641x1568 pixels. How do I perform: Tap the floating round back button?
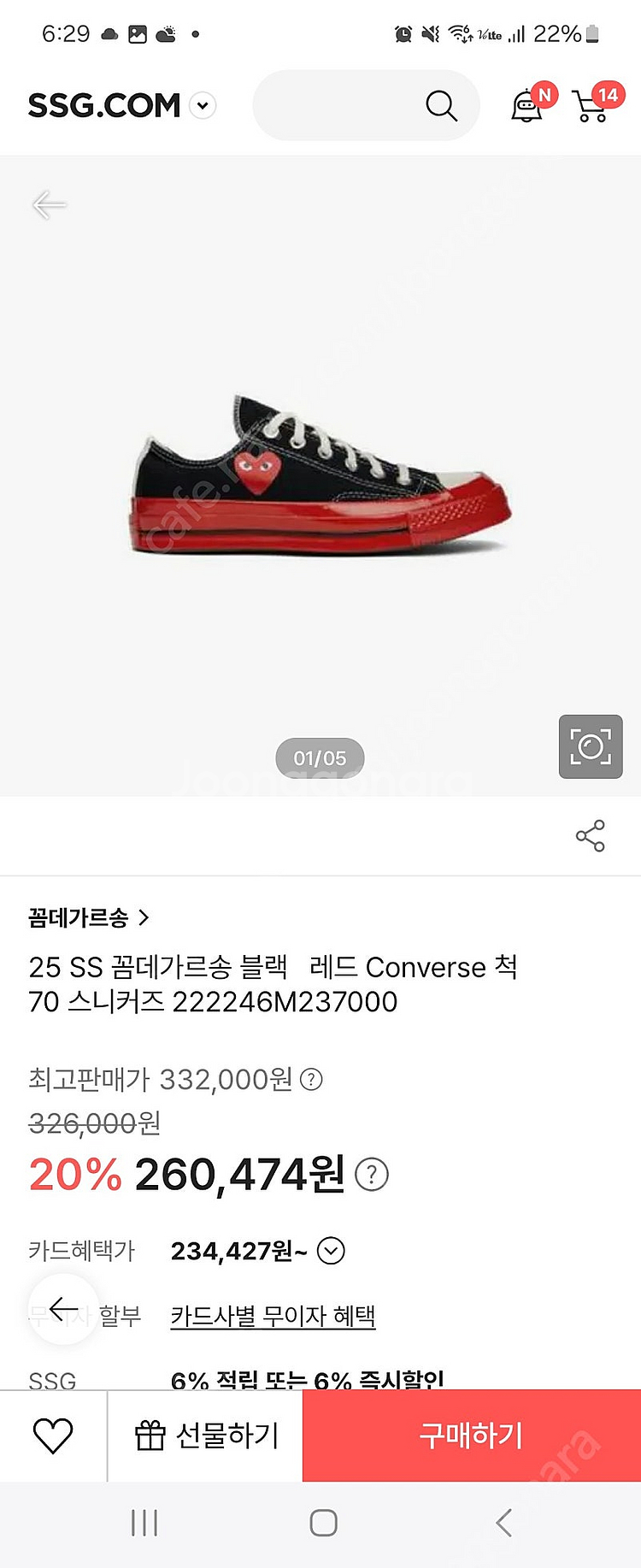(63, 1309)
